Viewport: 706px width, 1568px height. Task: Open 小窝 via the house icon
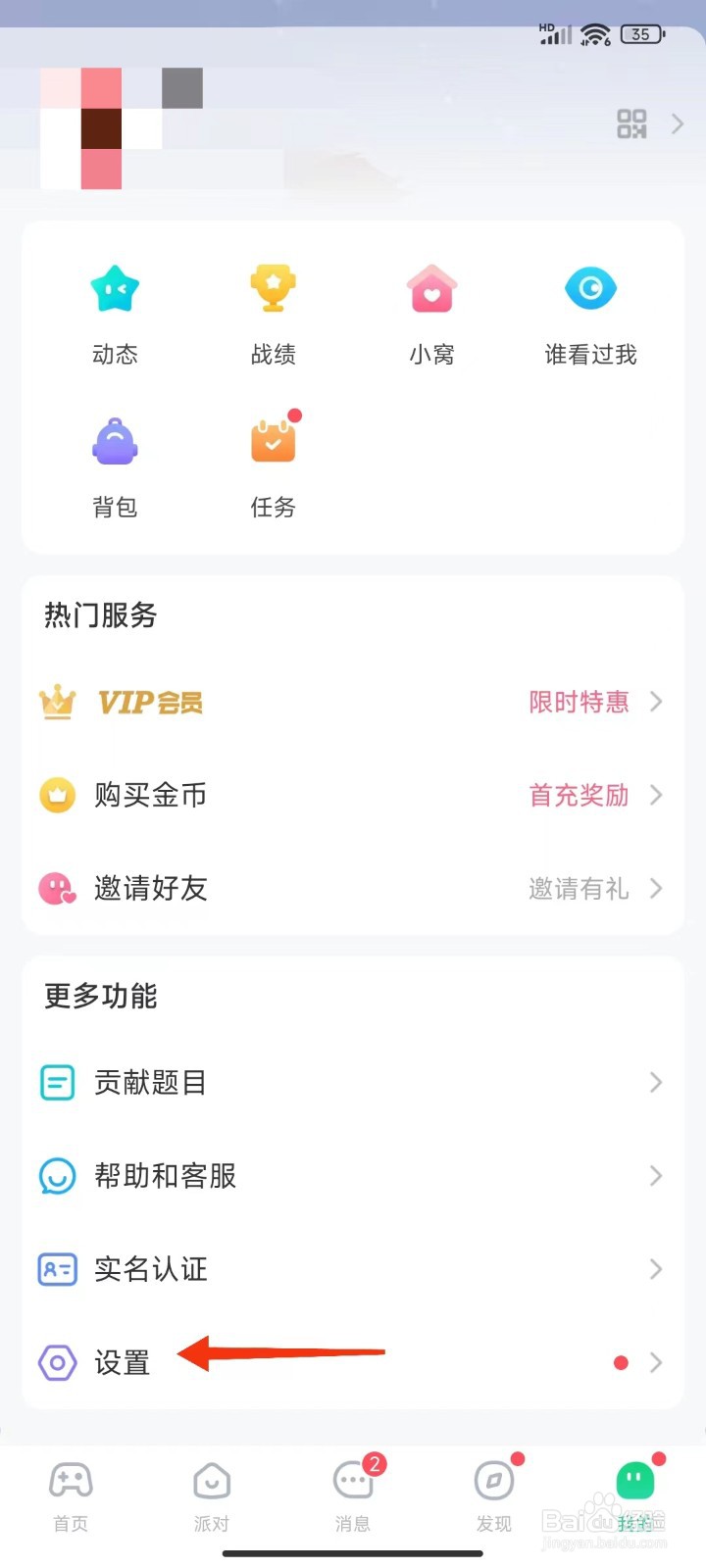(431, 287)
